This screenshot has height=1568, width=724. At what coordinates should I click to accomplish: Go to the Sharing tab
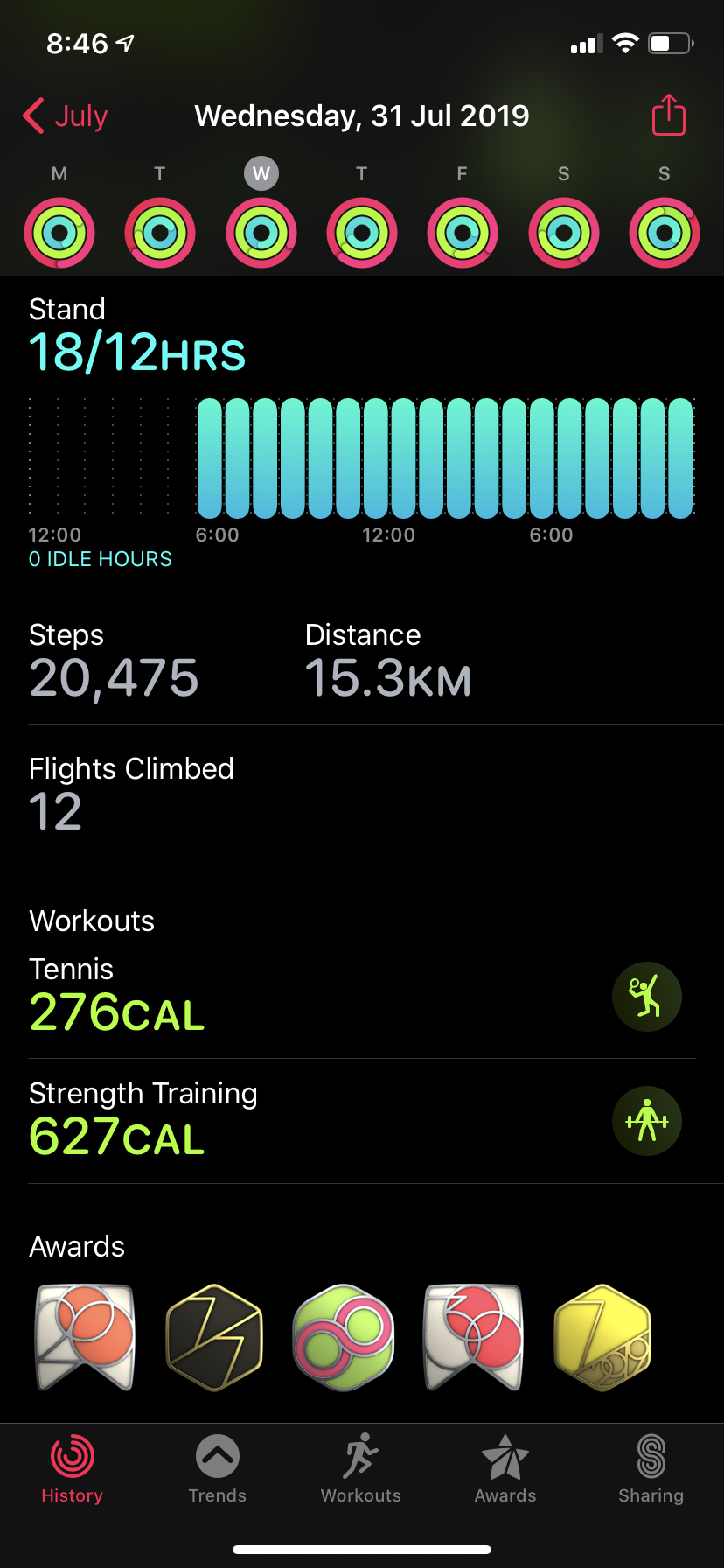point(651,1469)
